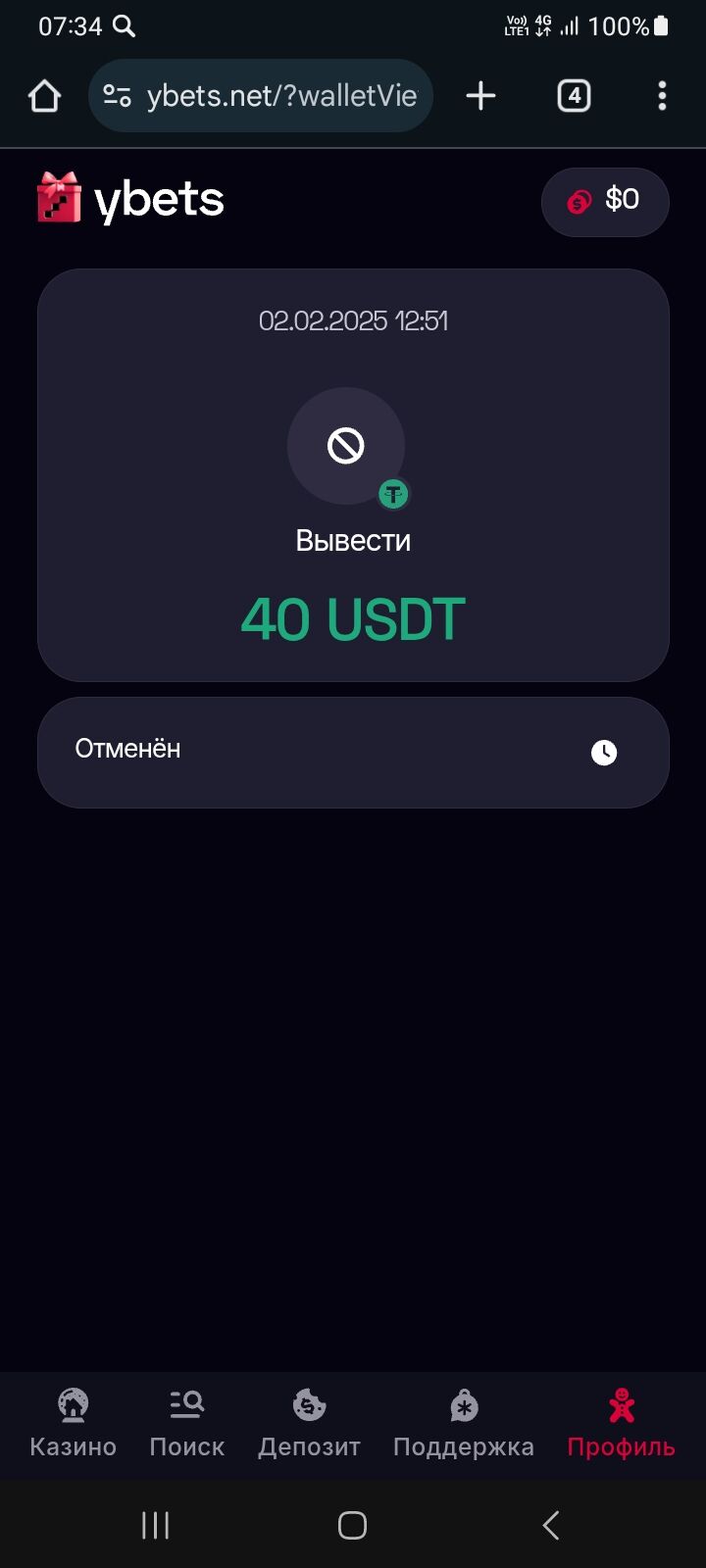706x1568 pixels.
Task: Switch to the Поиск tab
Action: click(186, 1424)
